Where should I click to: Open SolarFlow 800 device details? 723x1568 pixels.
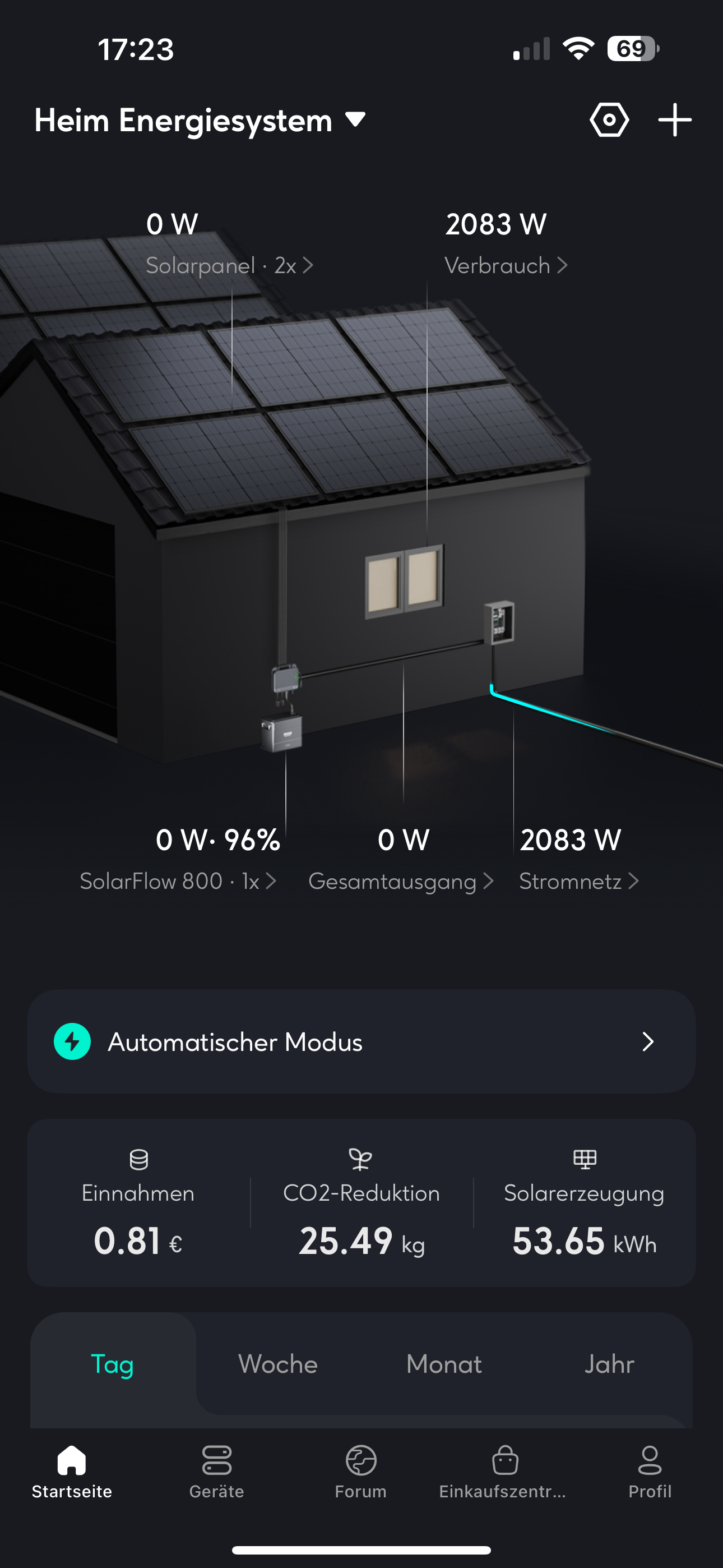coord(178,881)
